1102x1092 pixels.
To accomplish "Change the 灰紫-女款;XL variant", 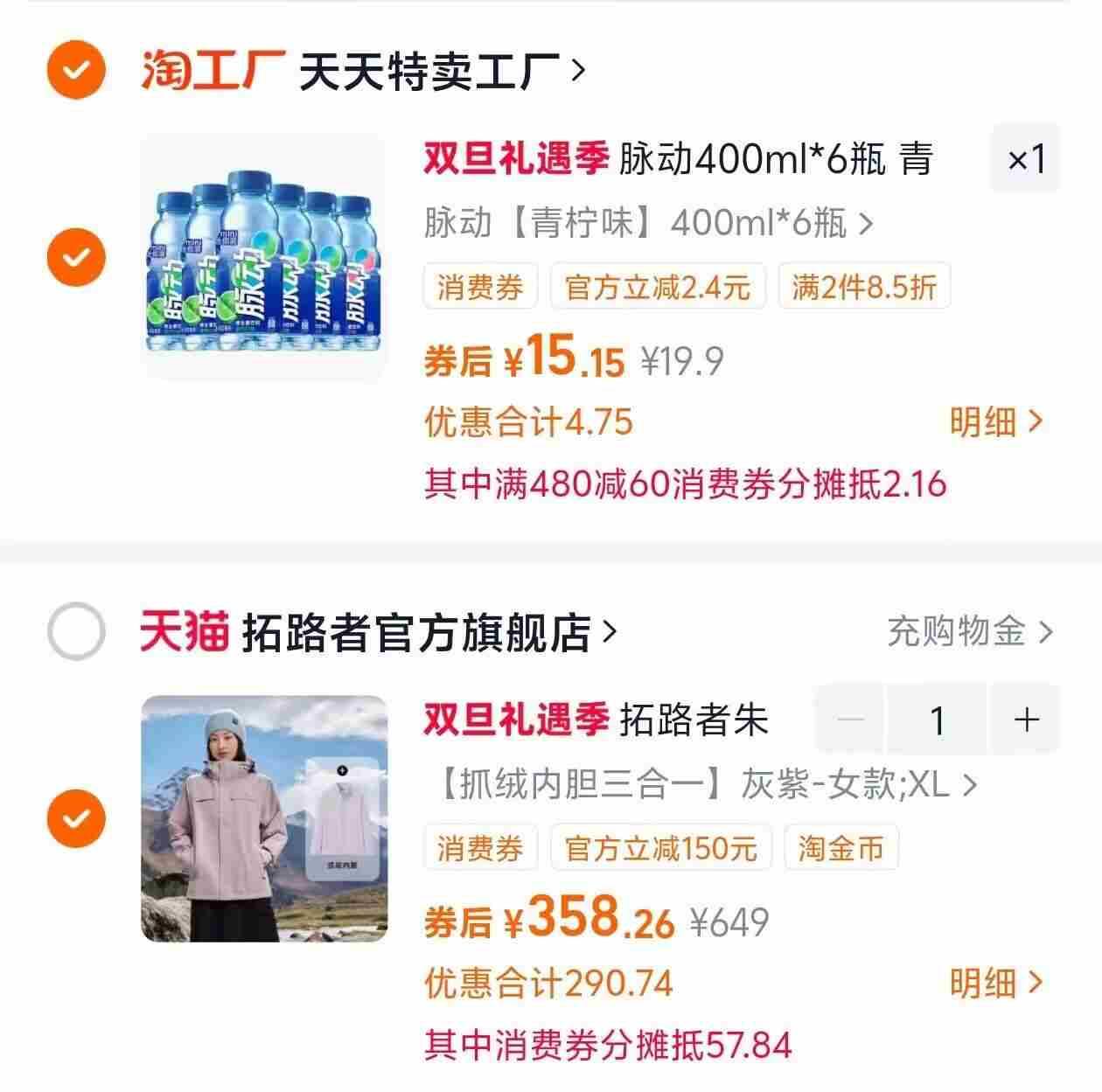I will click(700, 785).
